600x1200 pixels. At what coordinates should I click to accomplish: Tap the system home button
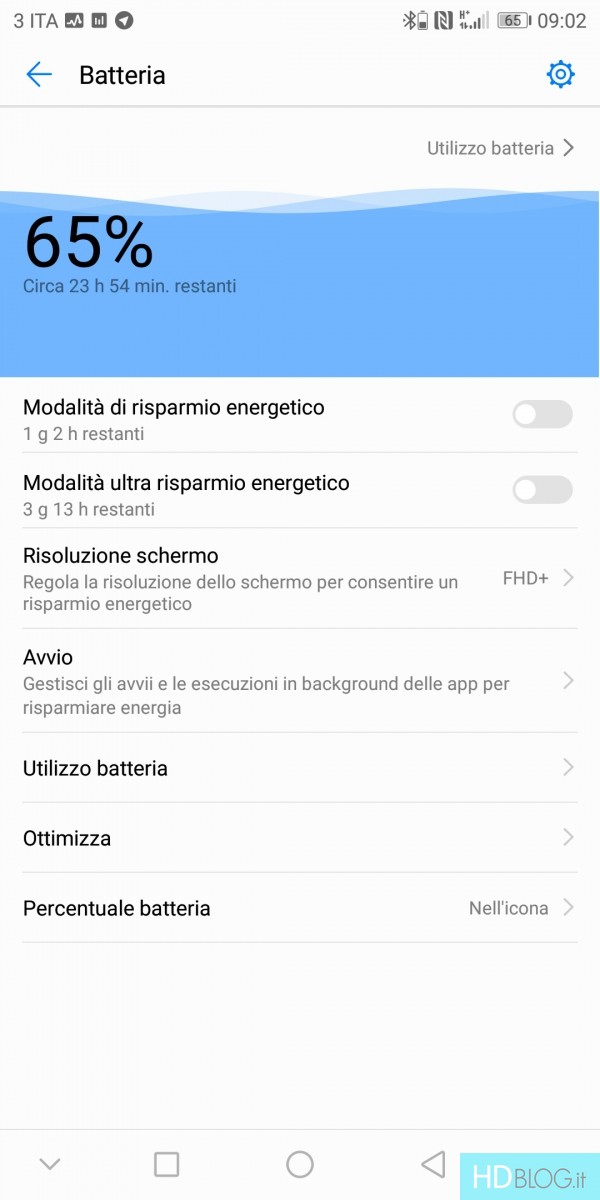[300, 1164]
